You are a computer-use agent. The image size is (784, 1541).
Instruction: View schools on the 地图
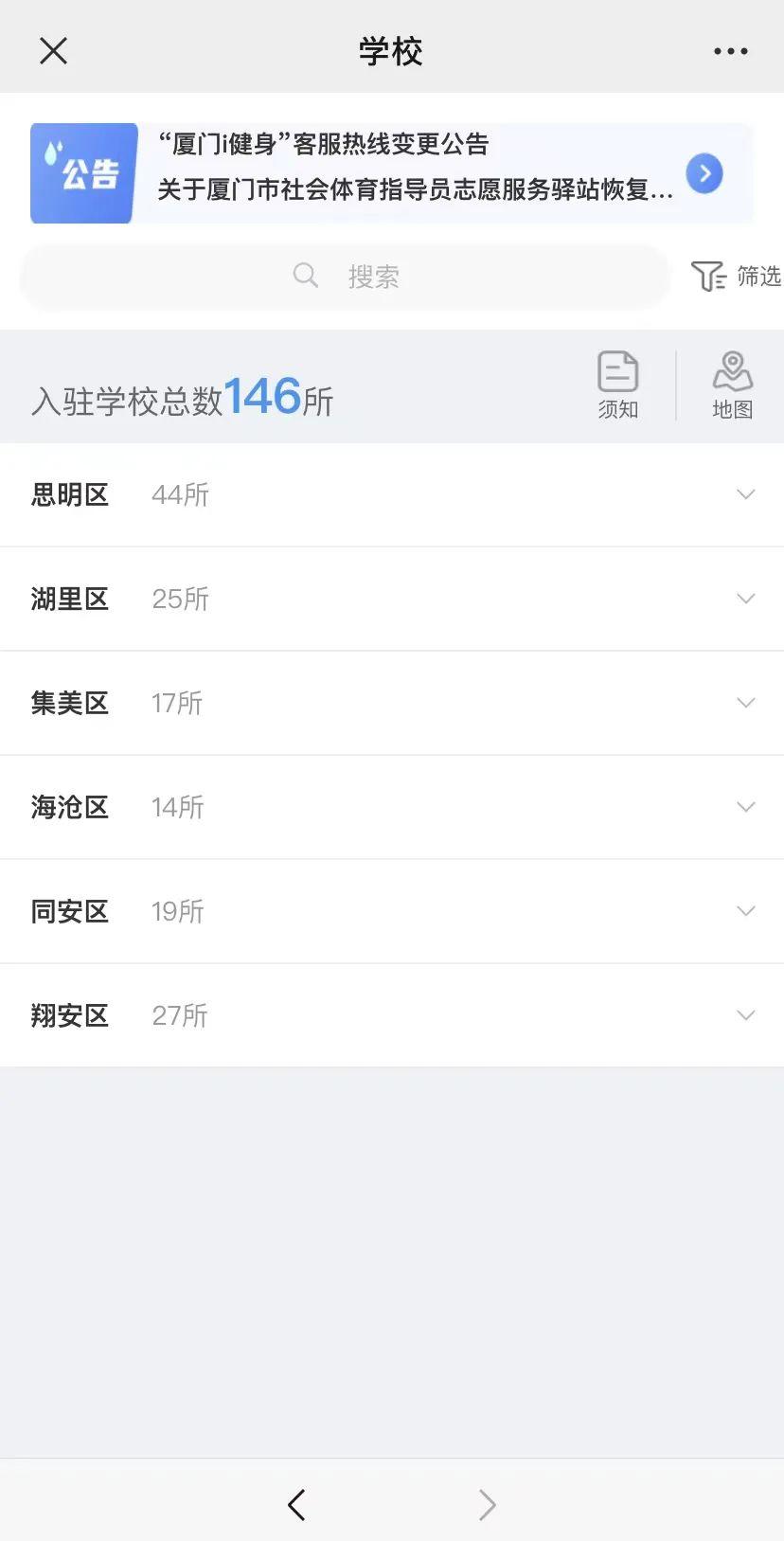pos(732,385)
